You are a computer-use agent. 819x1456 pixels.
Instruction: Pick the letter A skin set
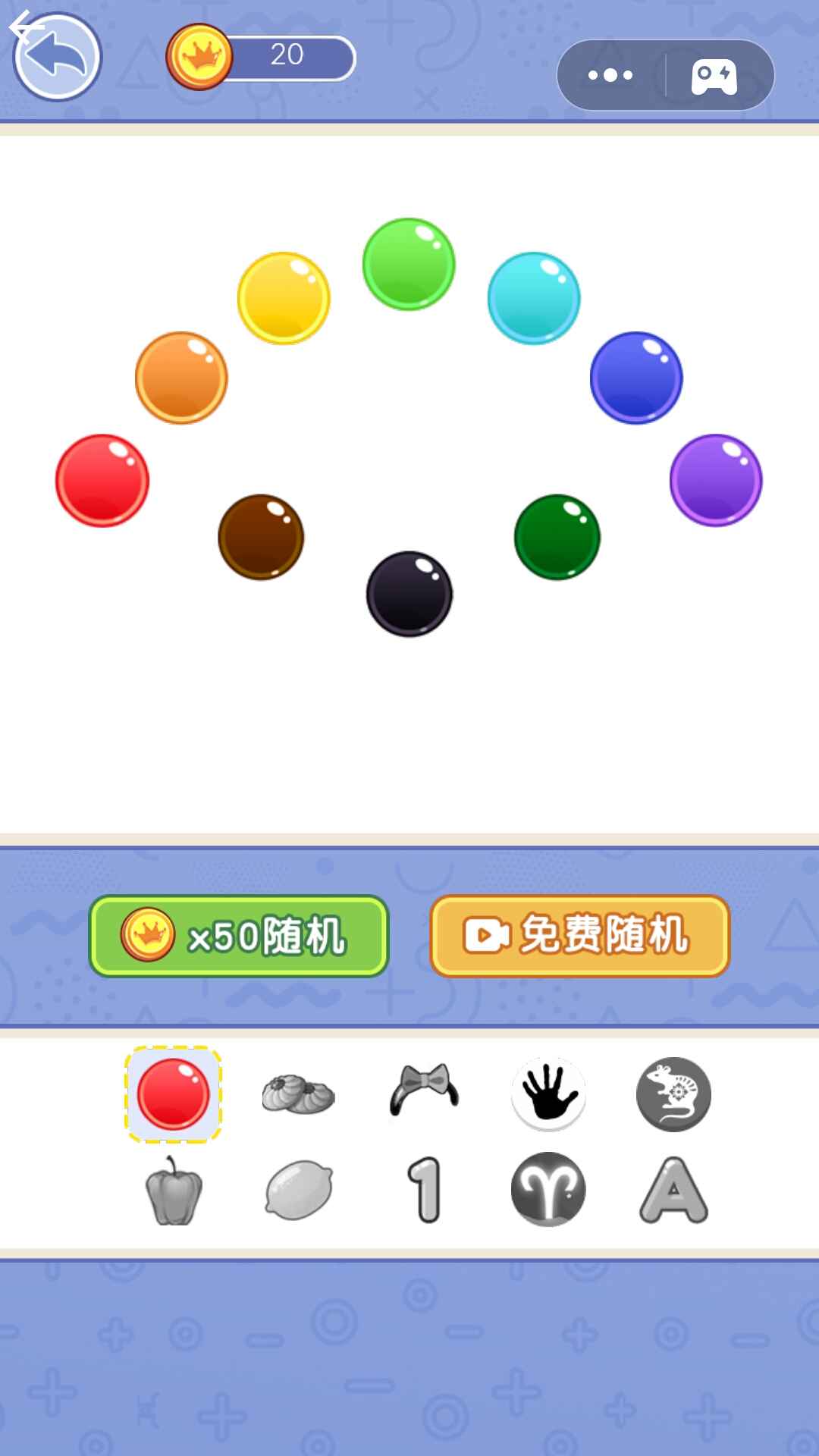click(673, 1189)
